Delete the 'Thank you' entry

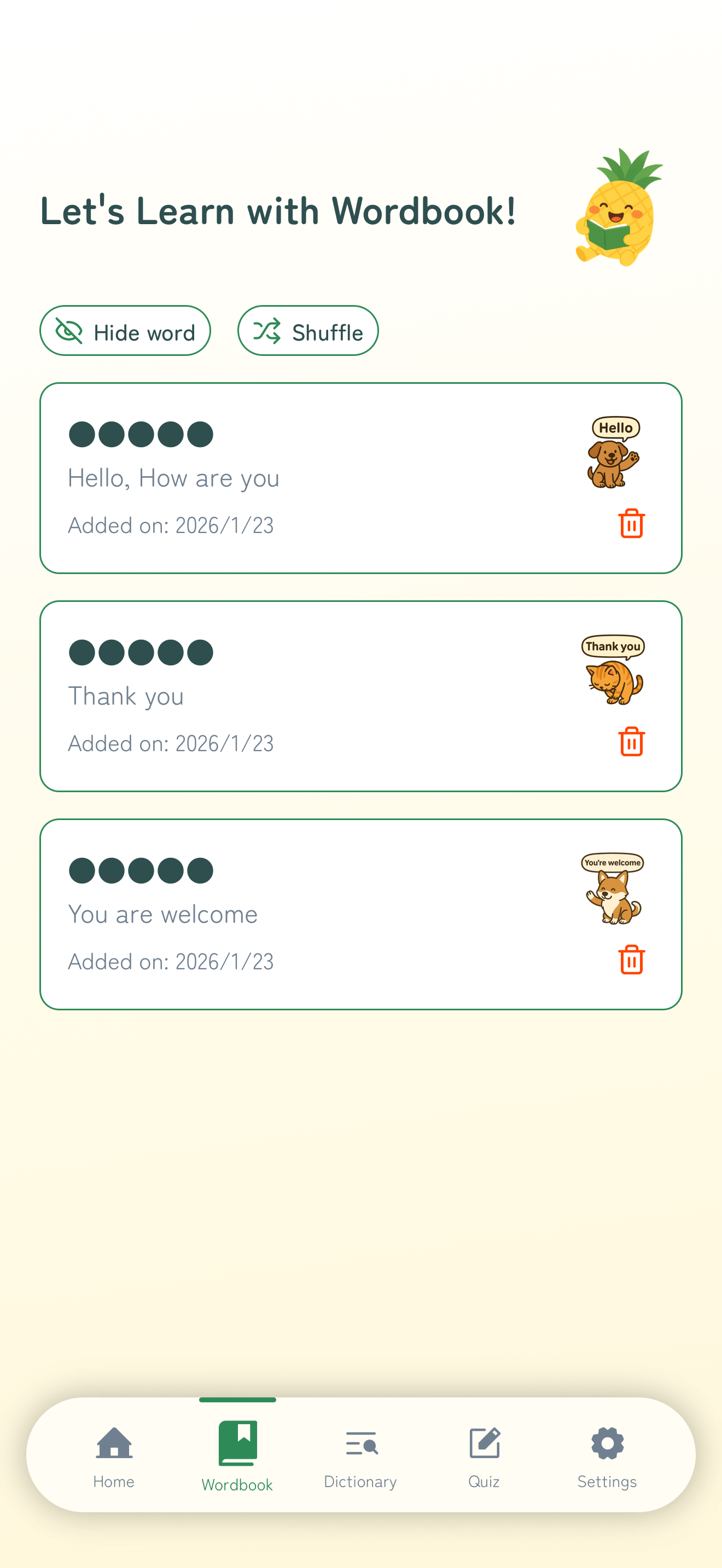(631, 741)
